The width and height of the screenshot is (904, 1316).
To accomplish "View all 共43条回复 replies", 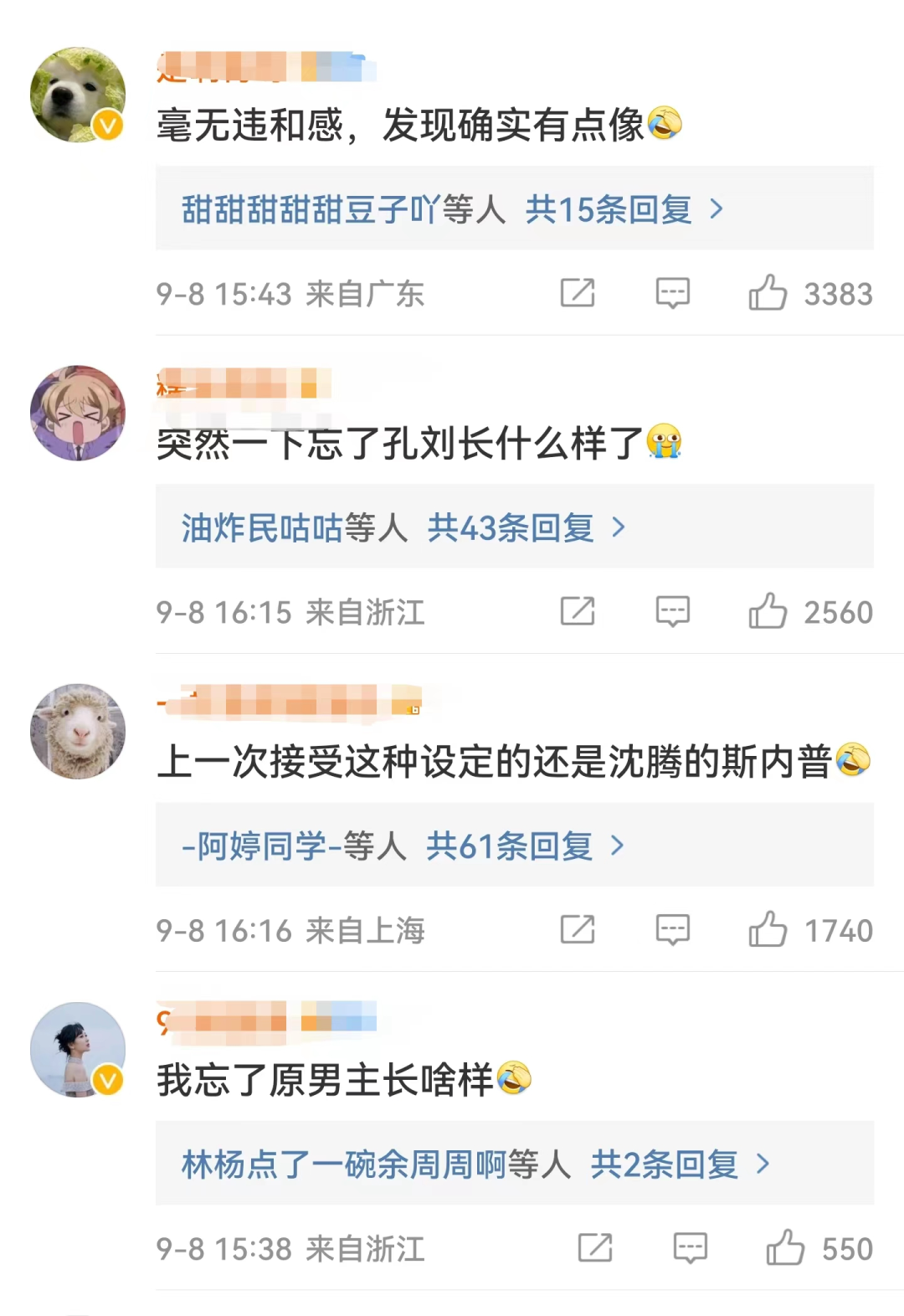I will pyautogui.click(x=526, y=527).
